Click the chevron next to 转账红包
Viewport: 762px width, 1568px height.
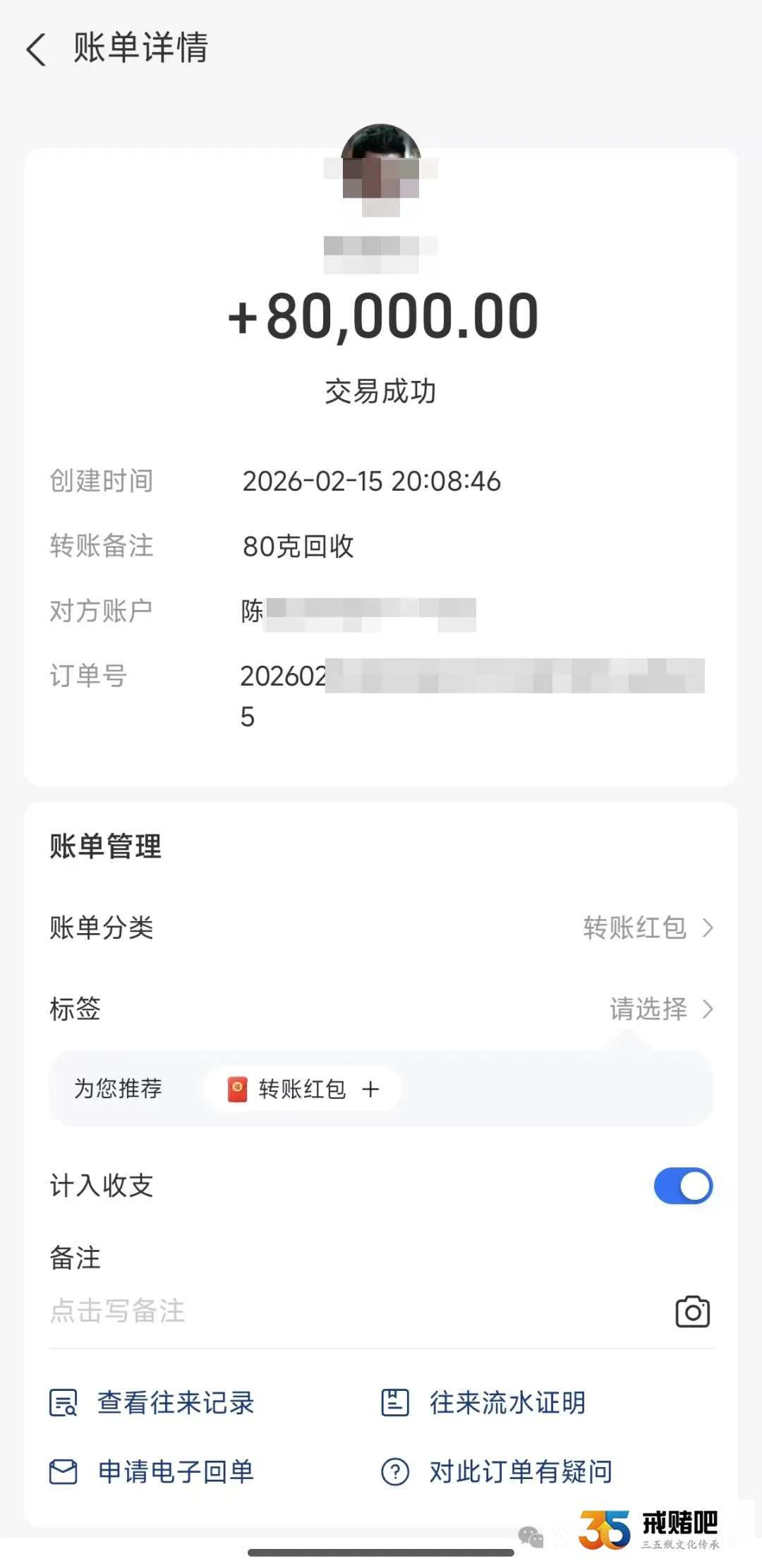pyautogui.click(x=707, y=928)
